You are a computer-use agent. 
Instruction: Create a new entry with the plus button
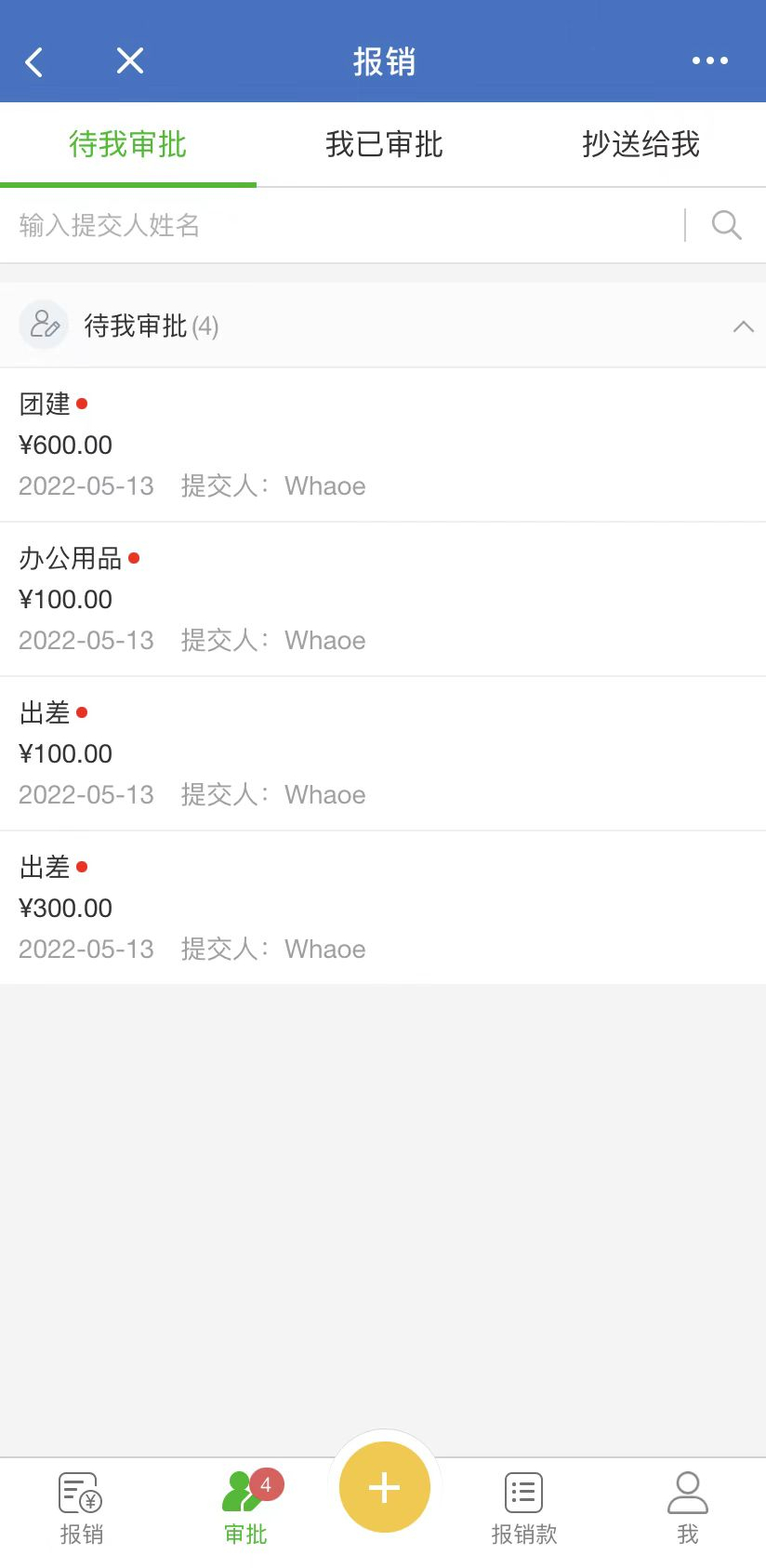[384, 1487]
